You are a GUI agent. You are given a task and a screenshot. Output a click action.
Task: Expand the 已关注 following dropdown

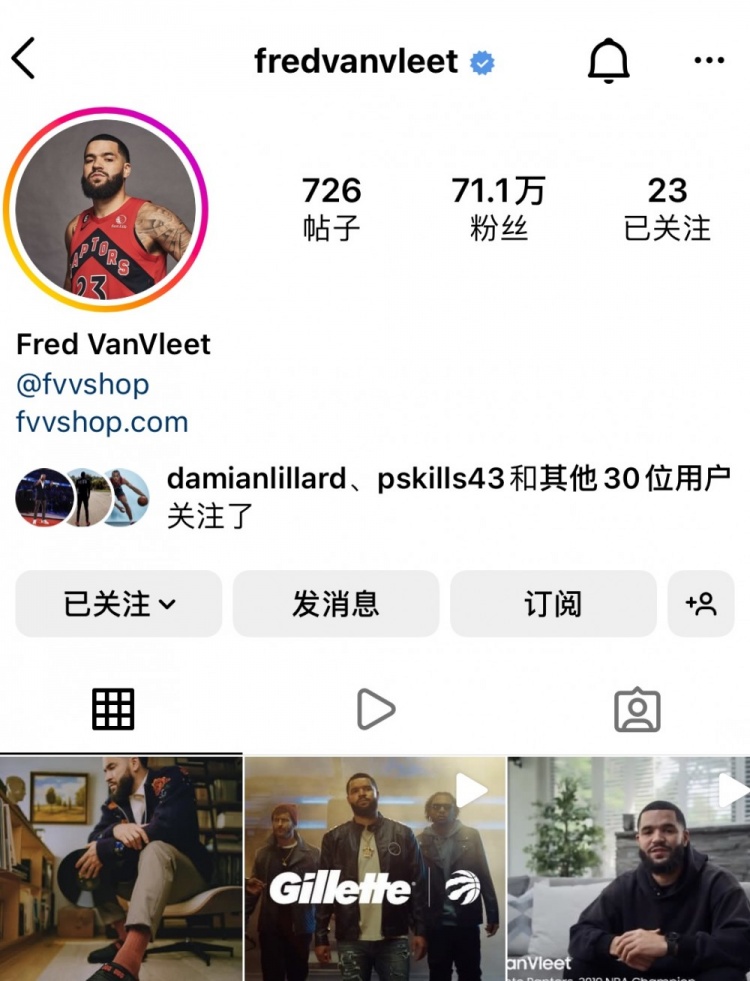[x=119, y=604]
